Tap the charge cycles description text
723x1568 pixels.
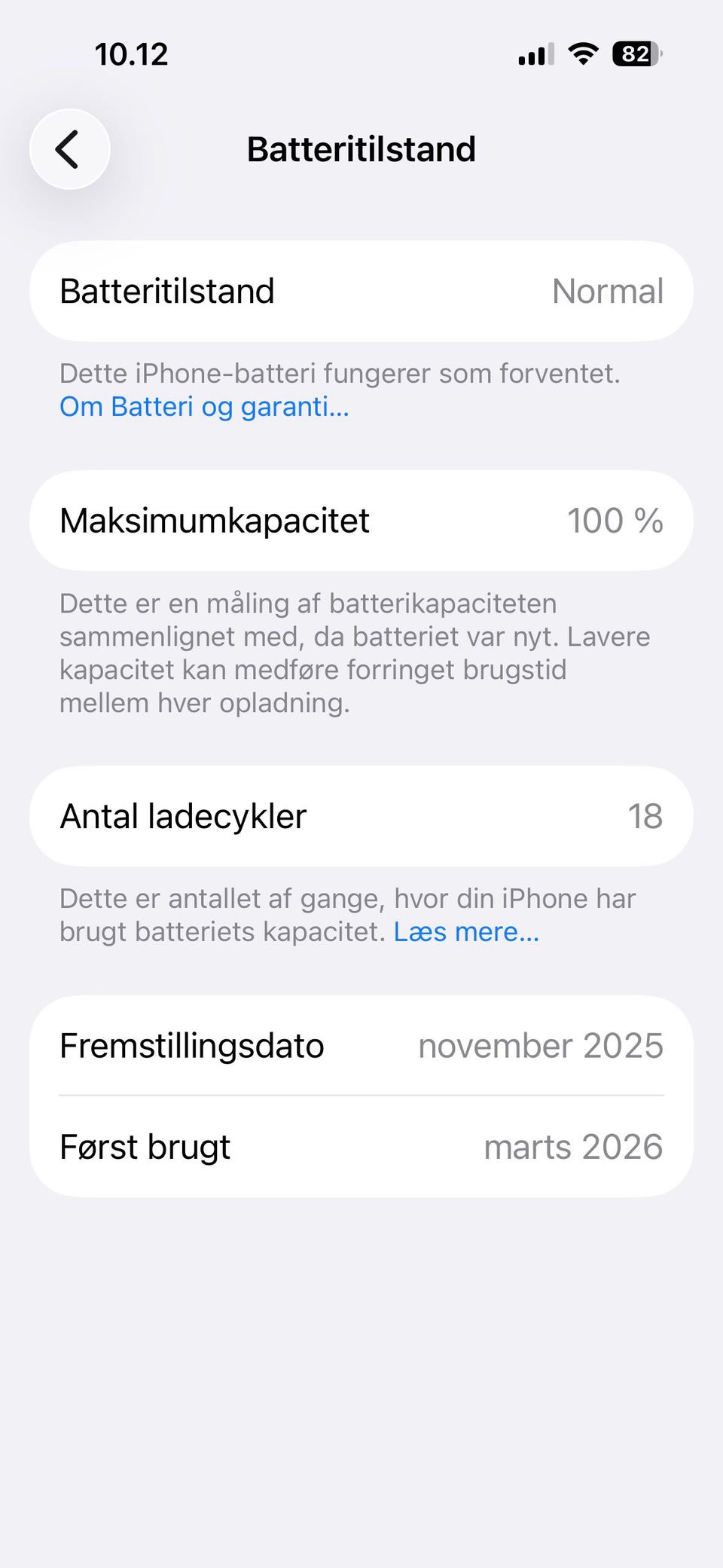click(346, 914)
